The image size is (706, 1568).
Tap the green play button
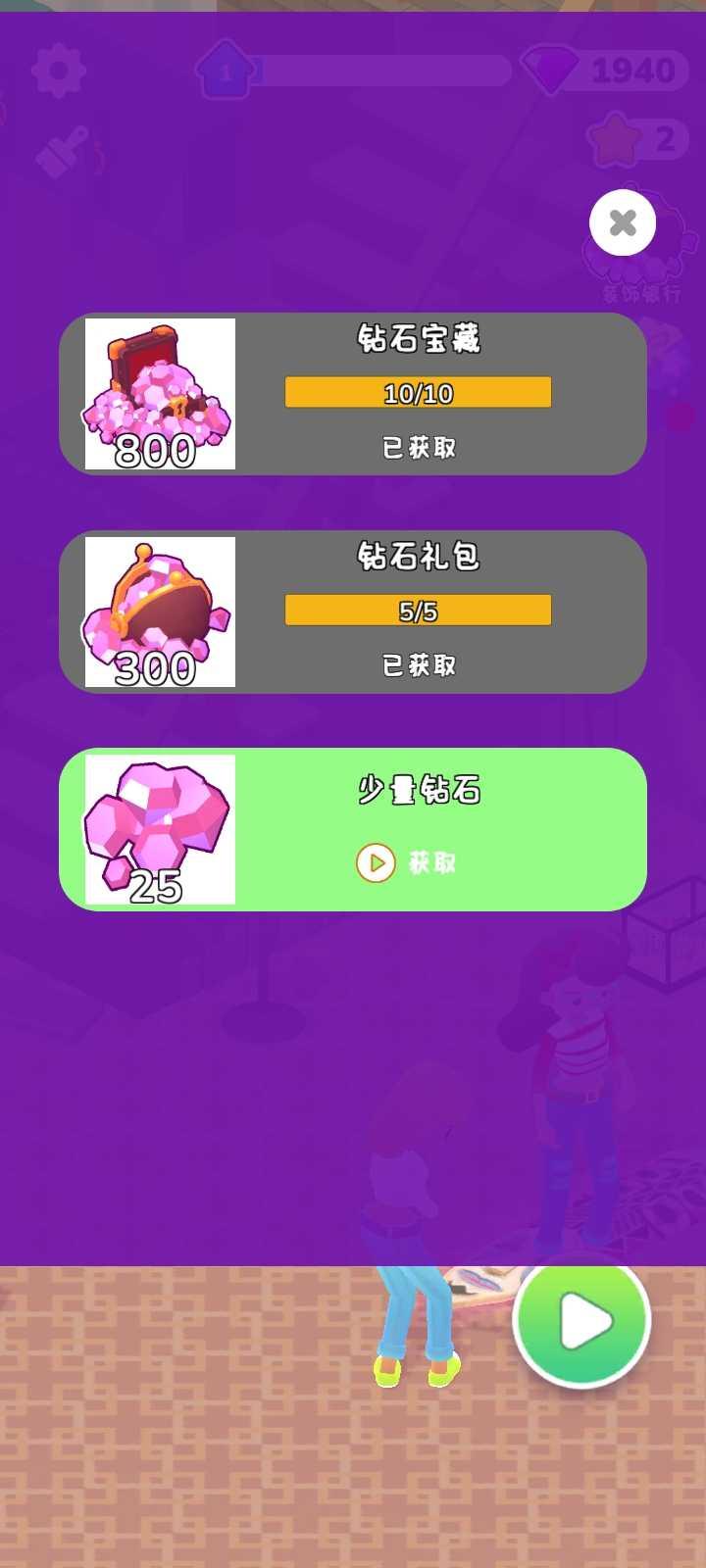click(582, 1321)
